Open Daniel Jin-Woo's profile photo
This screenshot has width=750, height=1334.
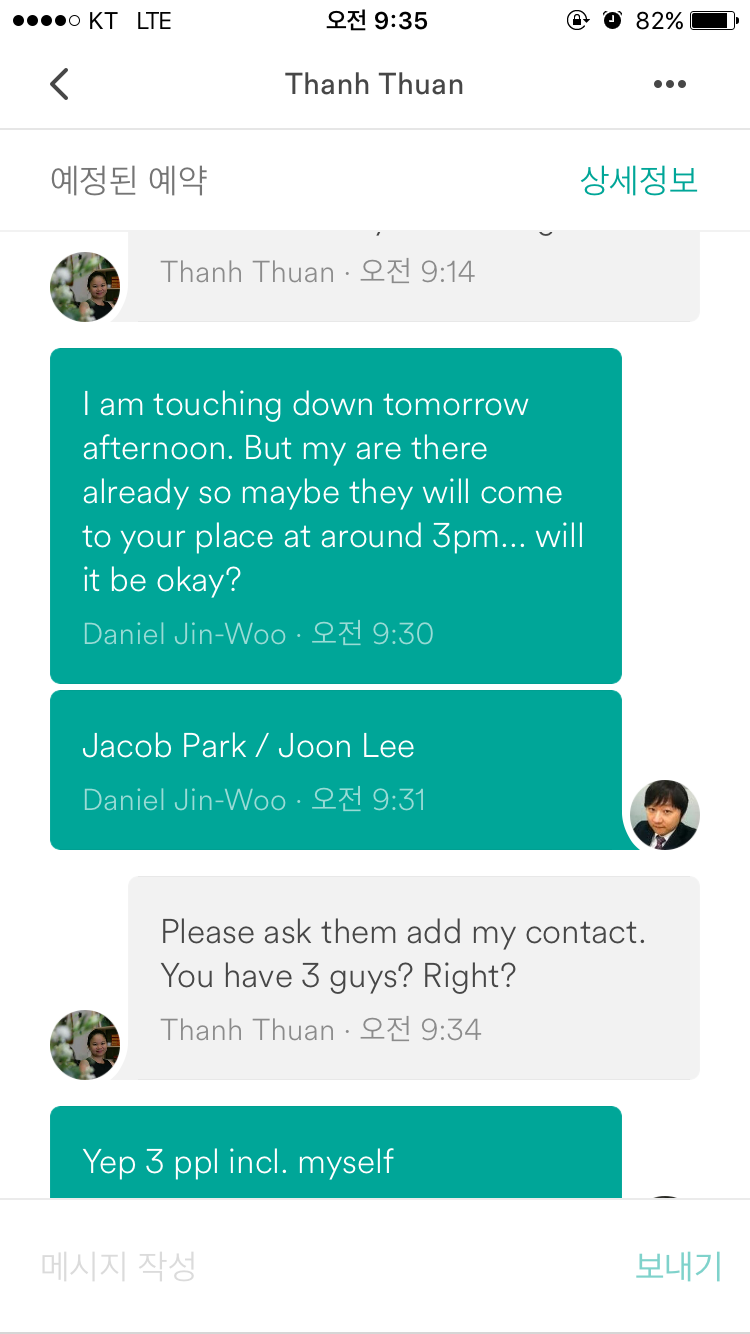pyautogui.click(x=665, y=815)
